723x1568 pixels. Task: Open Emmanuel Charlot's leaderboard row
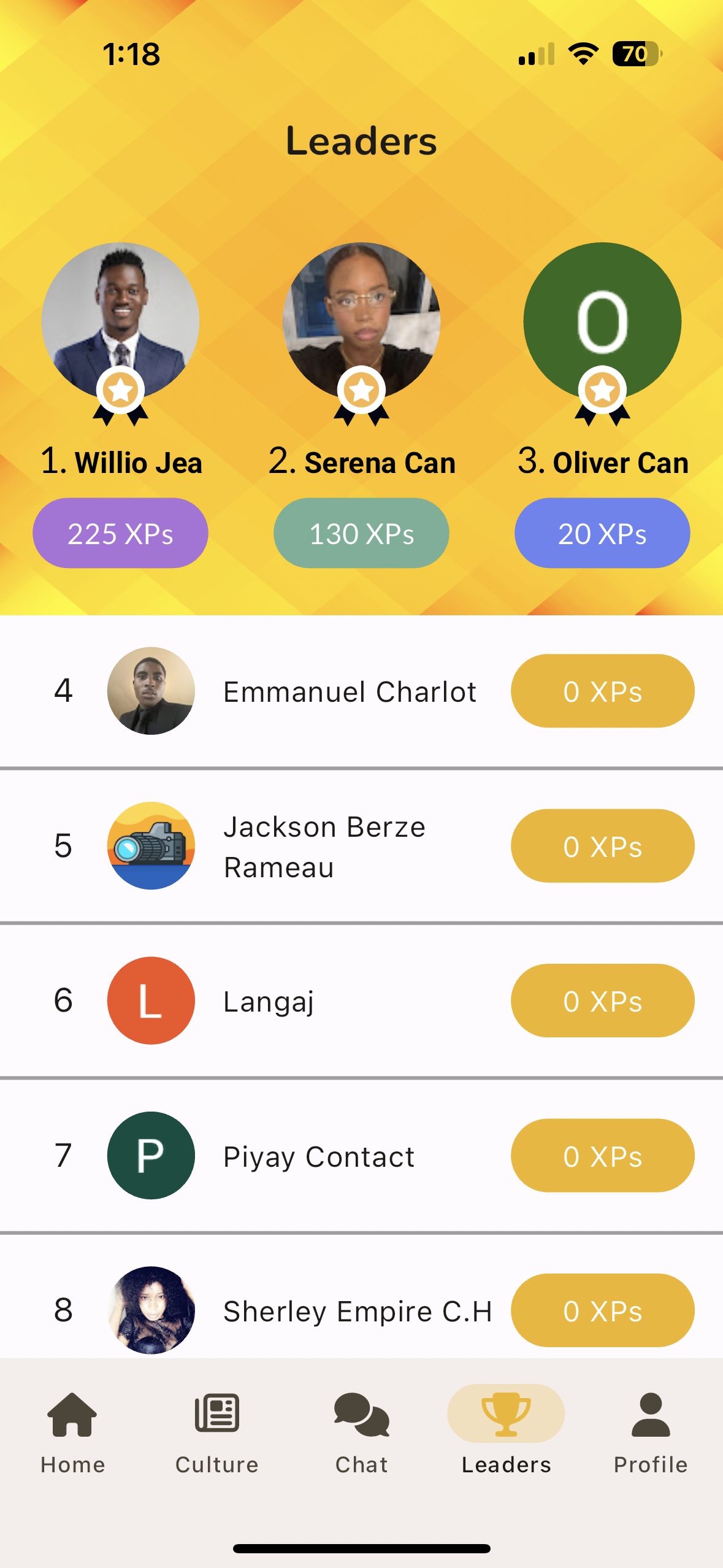click(x=350, y=691)
